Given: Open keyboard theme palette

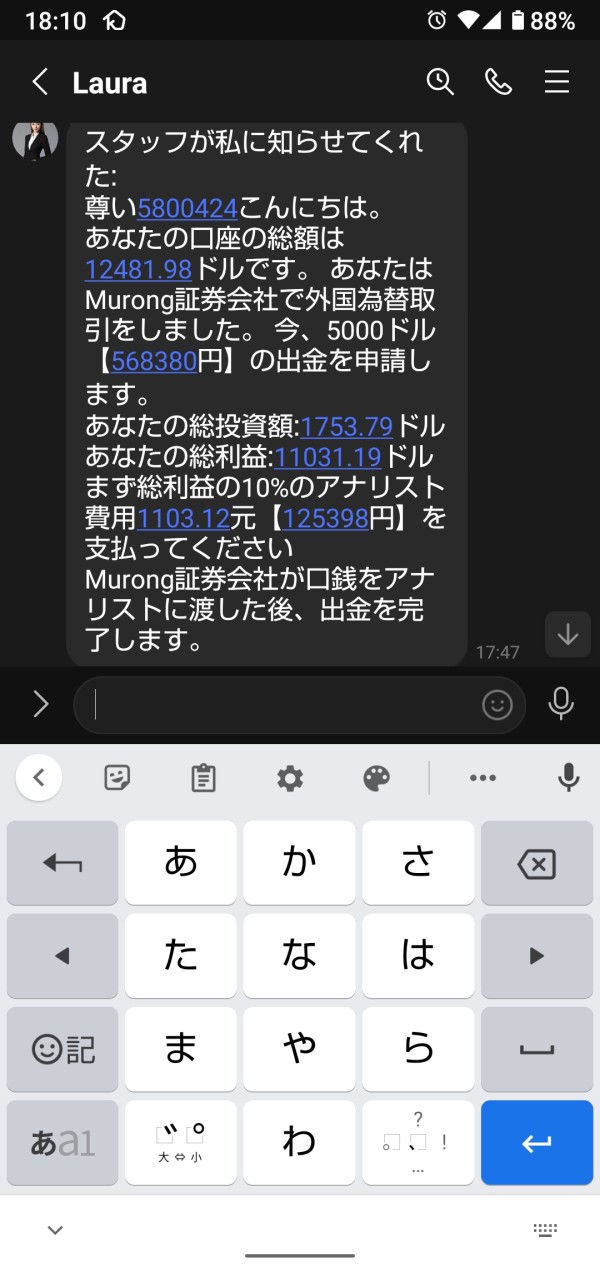Looking at the screenshot, I should click(377, 778).
